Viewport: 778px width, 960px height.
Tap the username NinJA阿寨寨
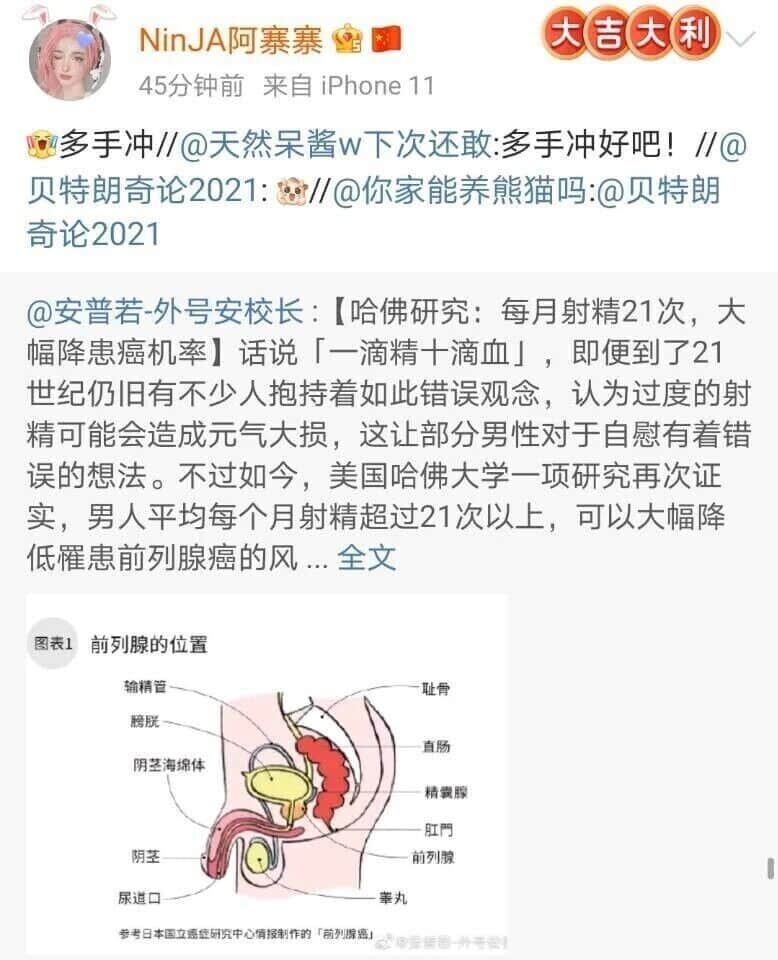click(230, 41)
